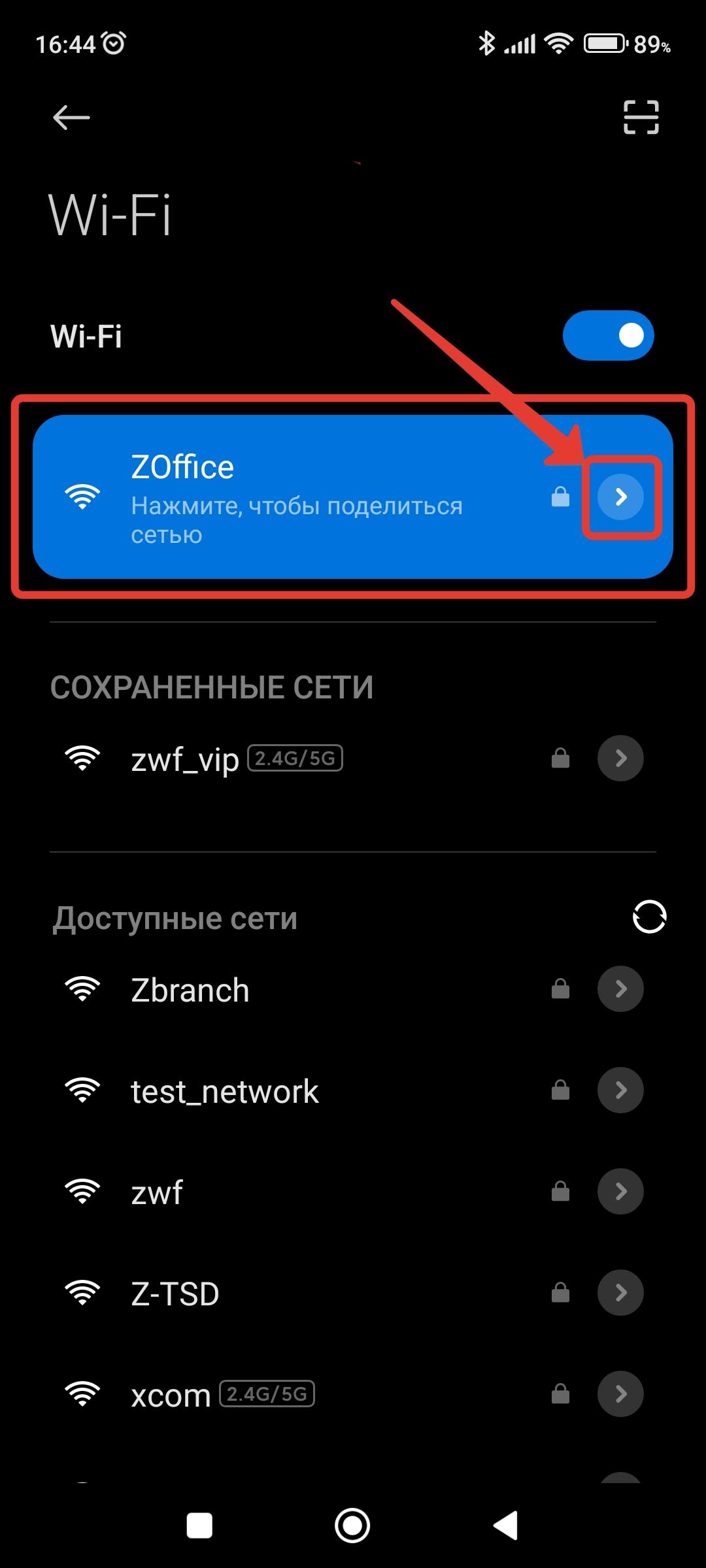Open details arrow for zwf
706x1568 pixels.
[x=620, y=1192]
